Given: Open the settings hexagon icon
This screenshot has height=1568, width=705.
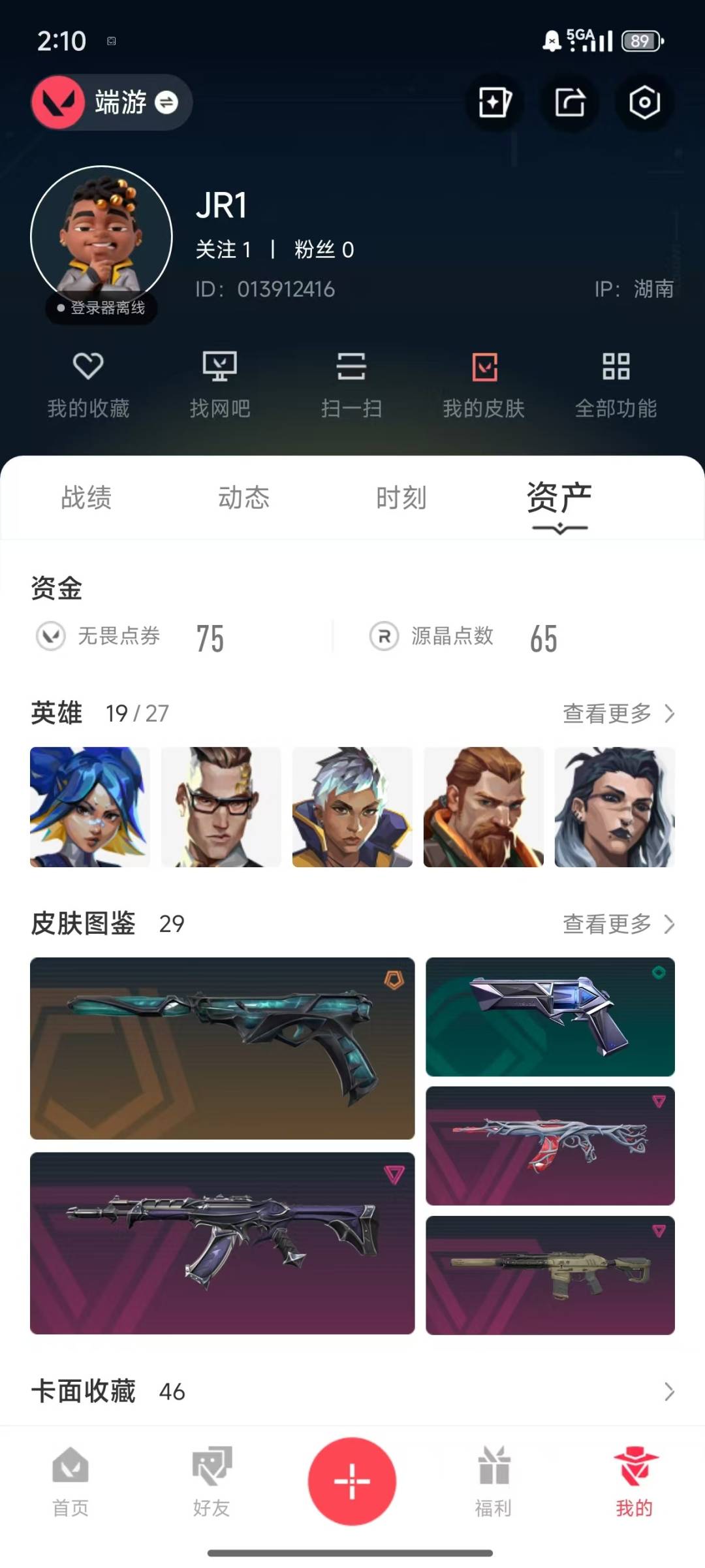Looking at the screenshot, I should tap(644, 103).
